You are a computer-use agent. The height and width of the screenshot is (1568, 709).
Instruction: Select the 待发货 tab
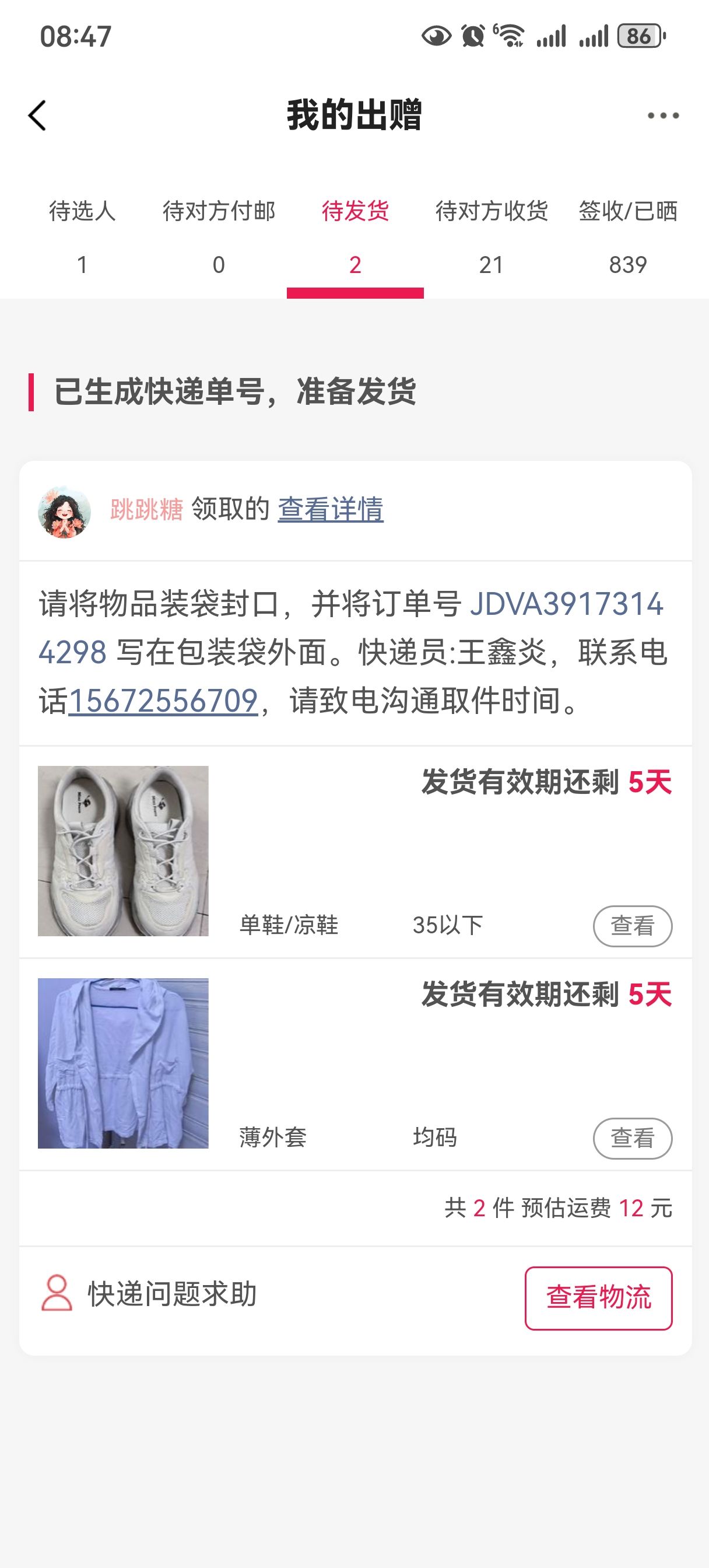tap(355, 236)
